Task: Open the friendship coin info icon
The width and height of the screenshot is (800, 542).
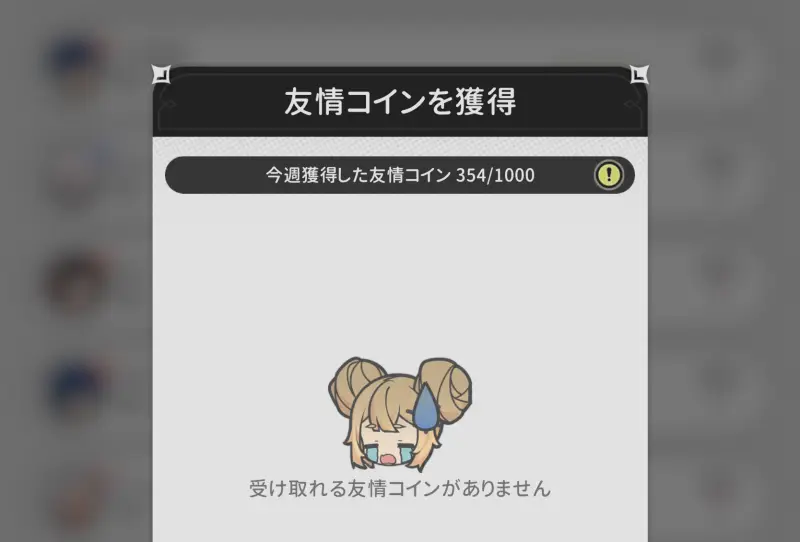Action: tap(609, 175)
